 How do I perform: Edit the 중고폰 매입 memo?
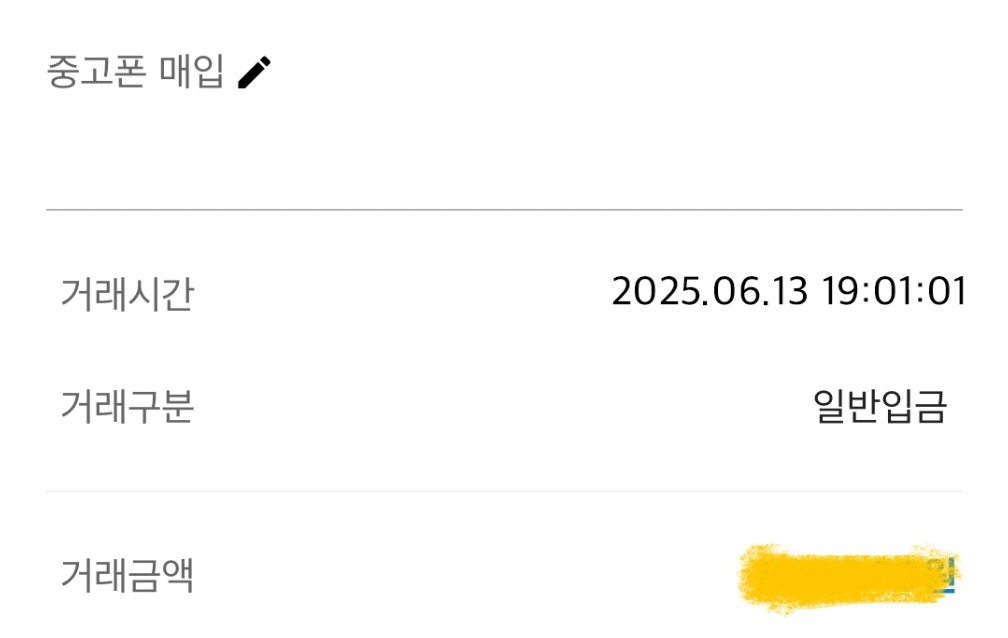coord(254,73)
